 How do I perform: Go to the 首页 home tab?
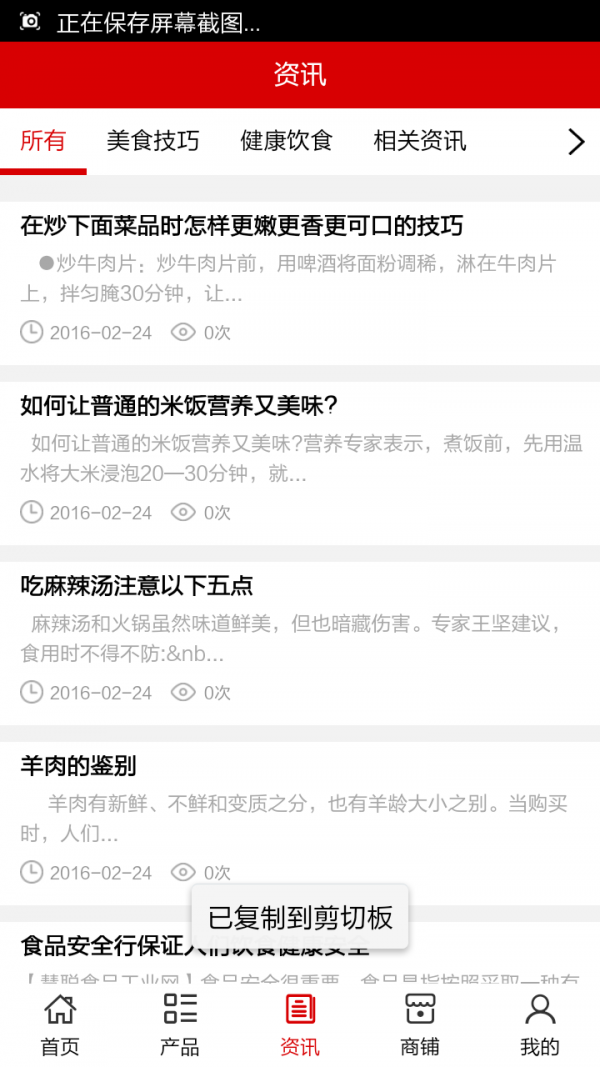[60, 1024]
